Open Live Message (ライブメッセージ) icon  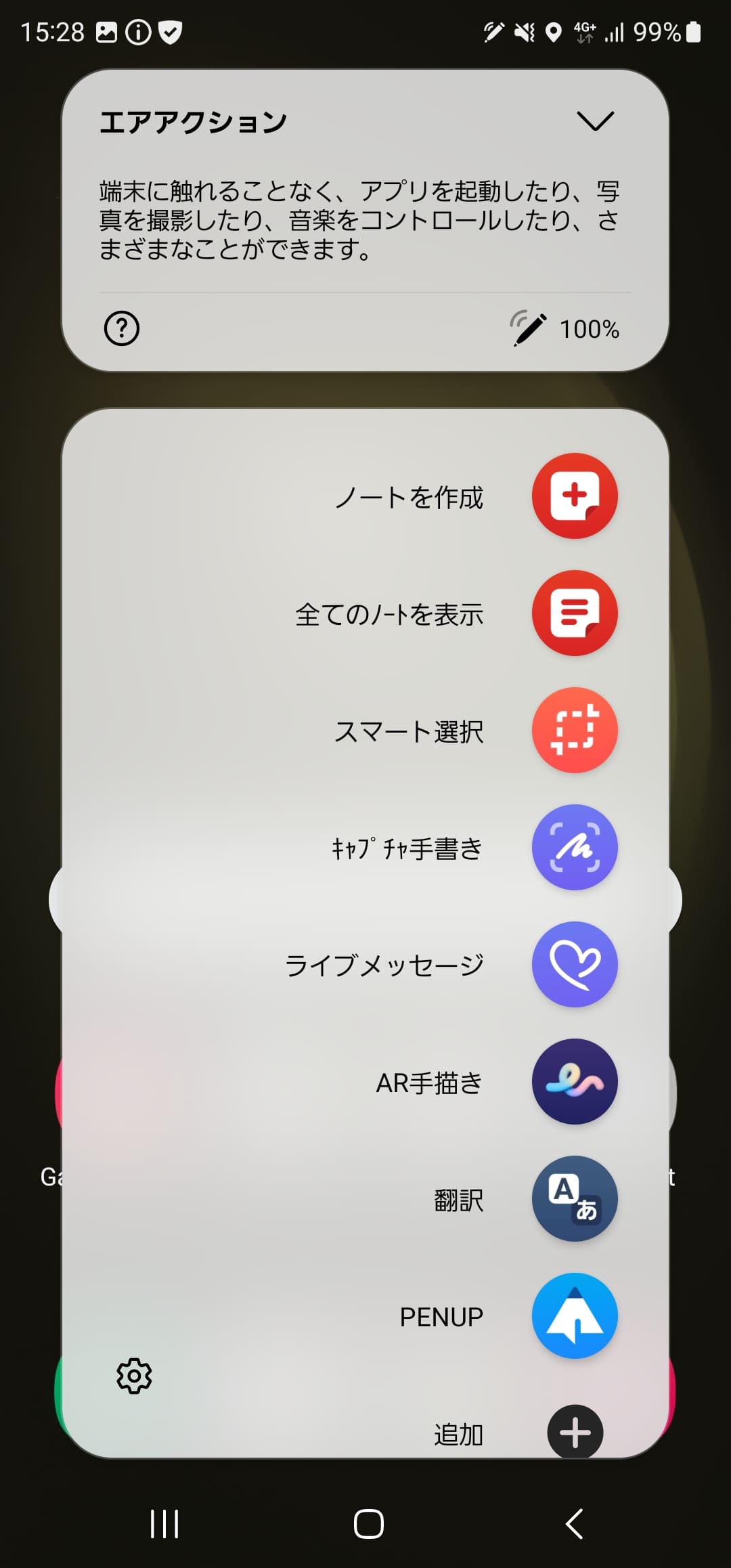click(575, 965)
